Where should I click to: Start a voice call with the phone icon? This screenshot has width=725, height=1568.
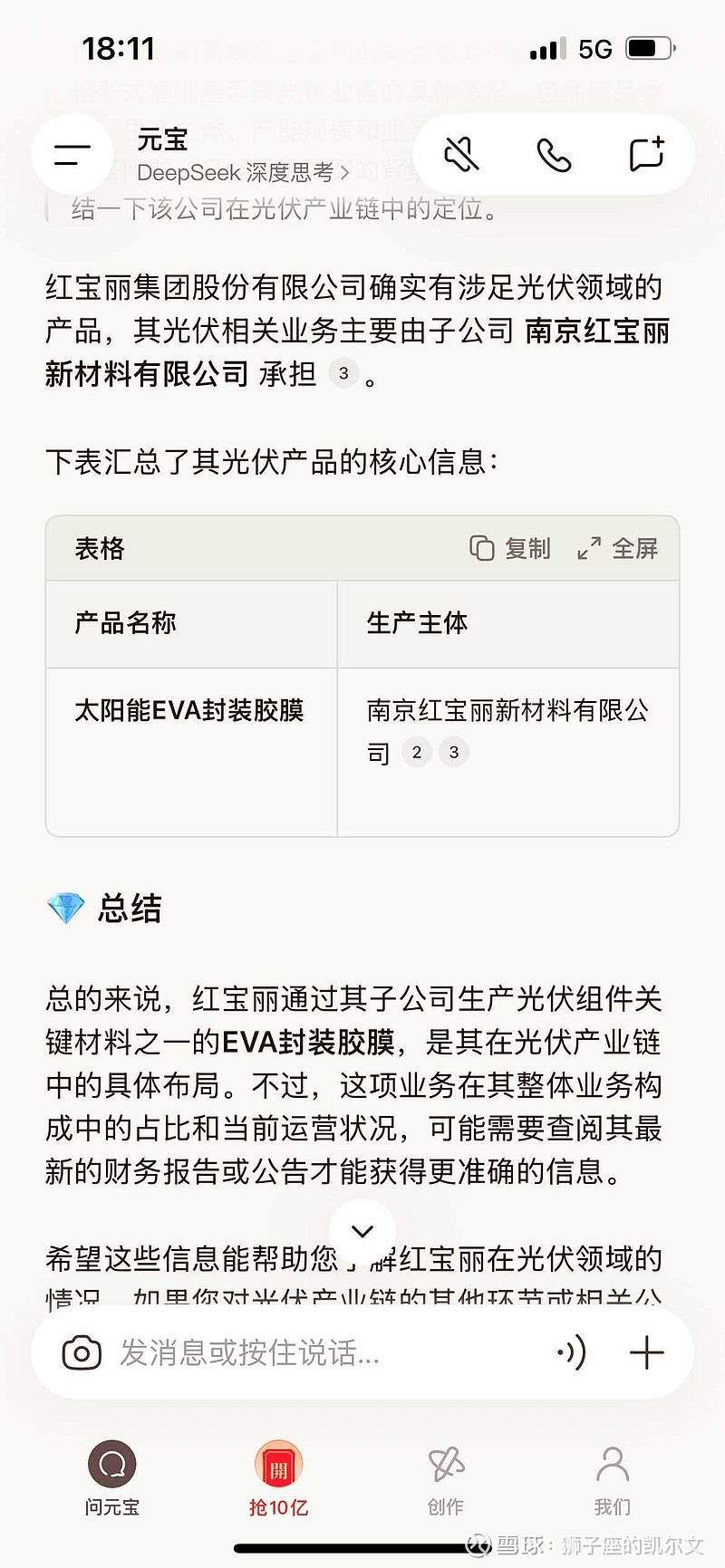(x=555, y=153)
